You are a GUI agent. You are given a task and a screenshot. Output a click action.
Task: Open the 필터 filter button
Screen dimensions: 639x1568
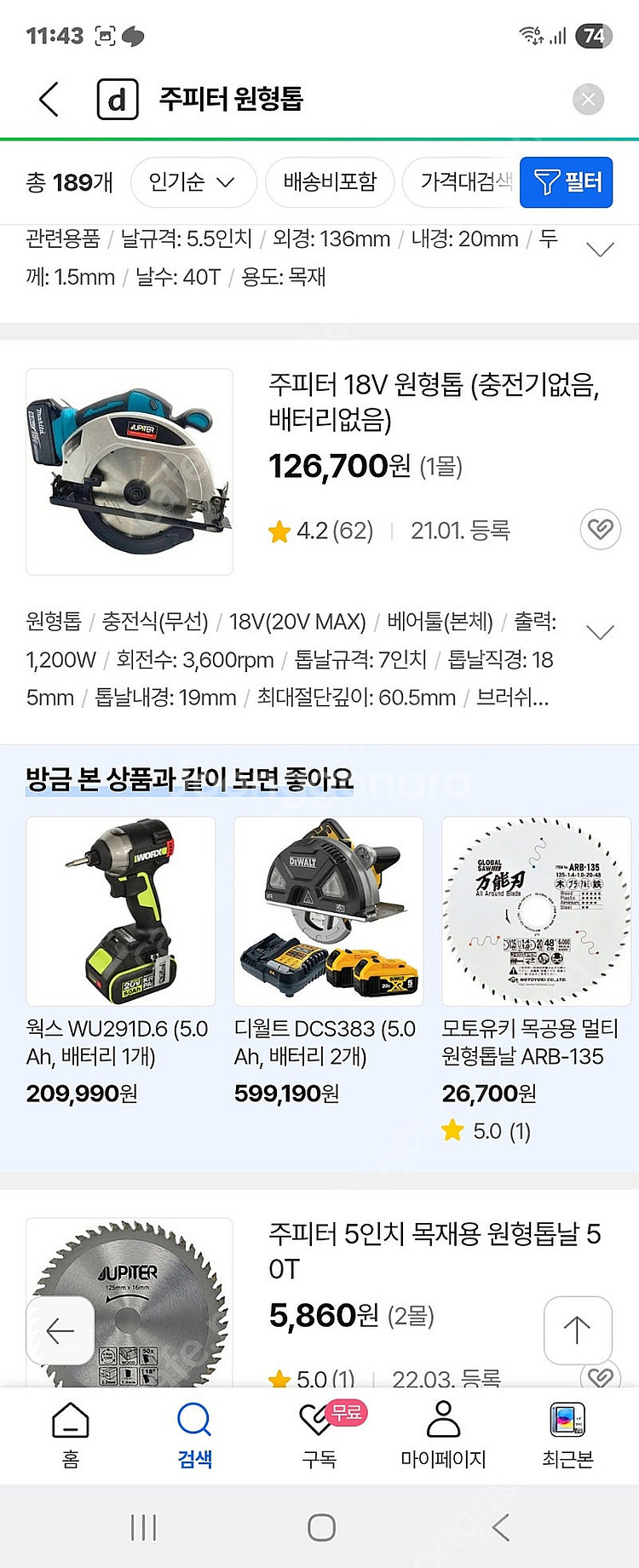tap(566, 181)
